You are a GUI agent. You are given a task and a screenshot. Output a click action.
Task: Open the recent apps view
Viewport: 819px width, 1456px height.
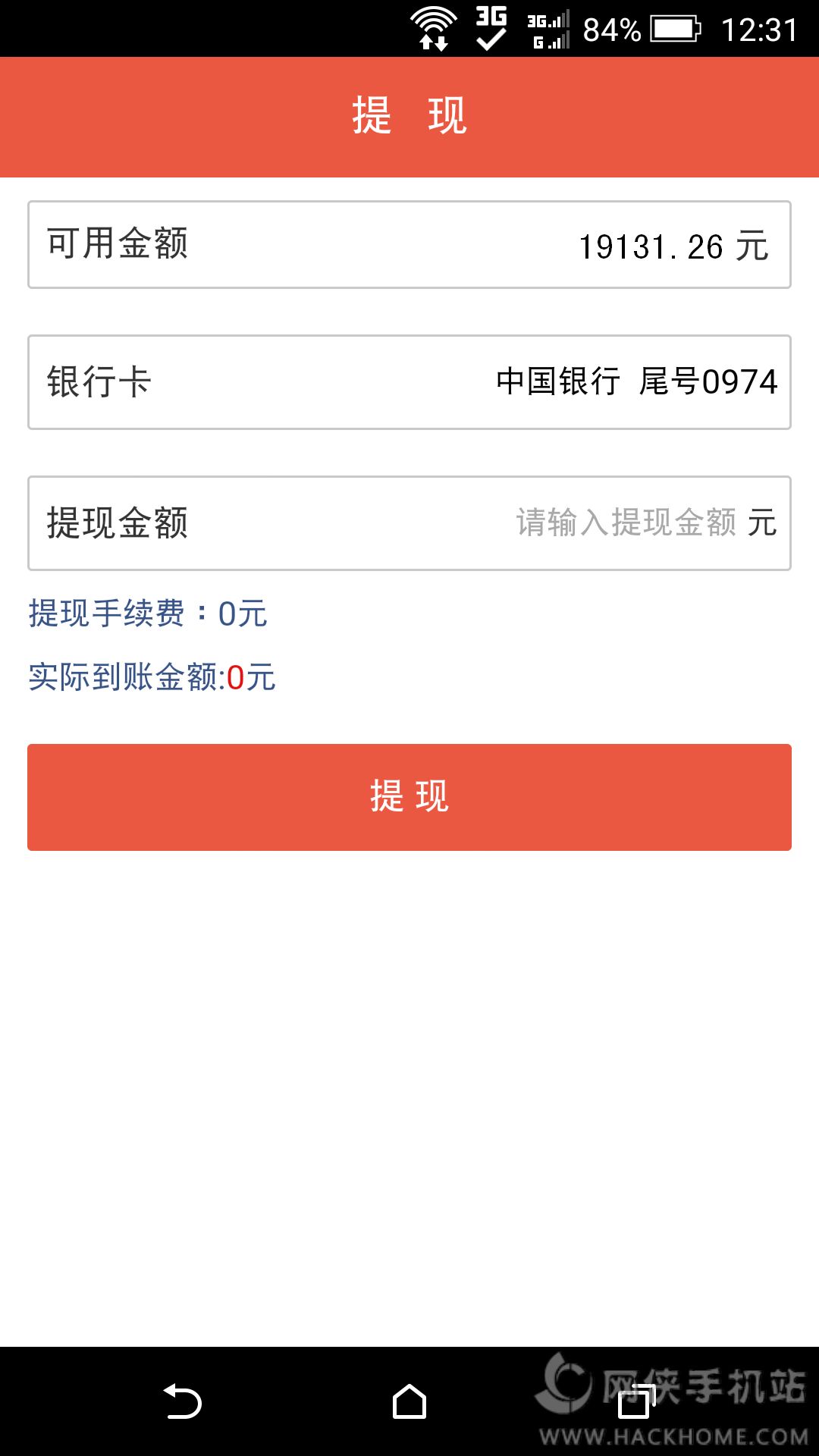pos(635,1401)
